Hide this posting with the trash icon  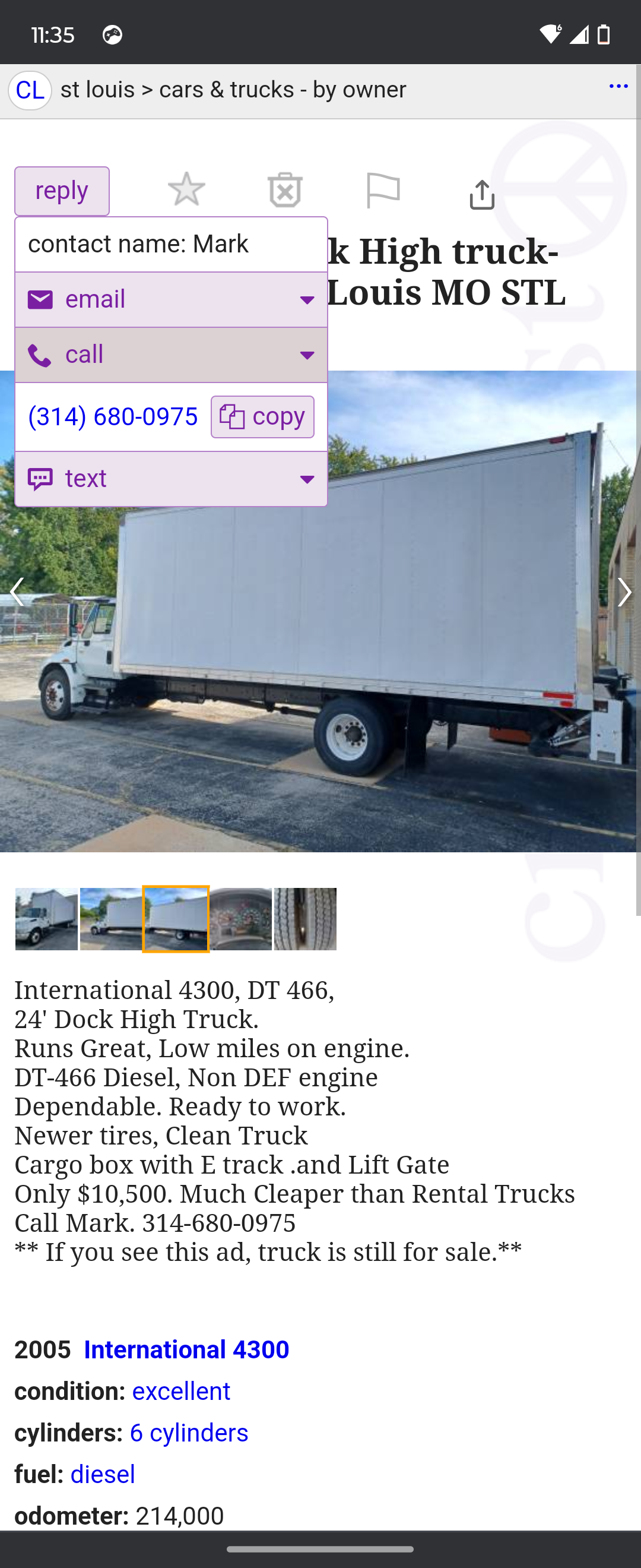[285, 191]
